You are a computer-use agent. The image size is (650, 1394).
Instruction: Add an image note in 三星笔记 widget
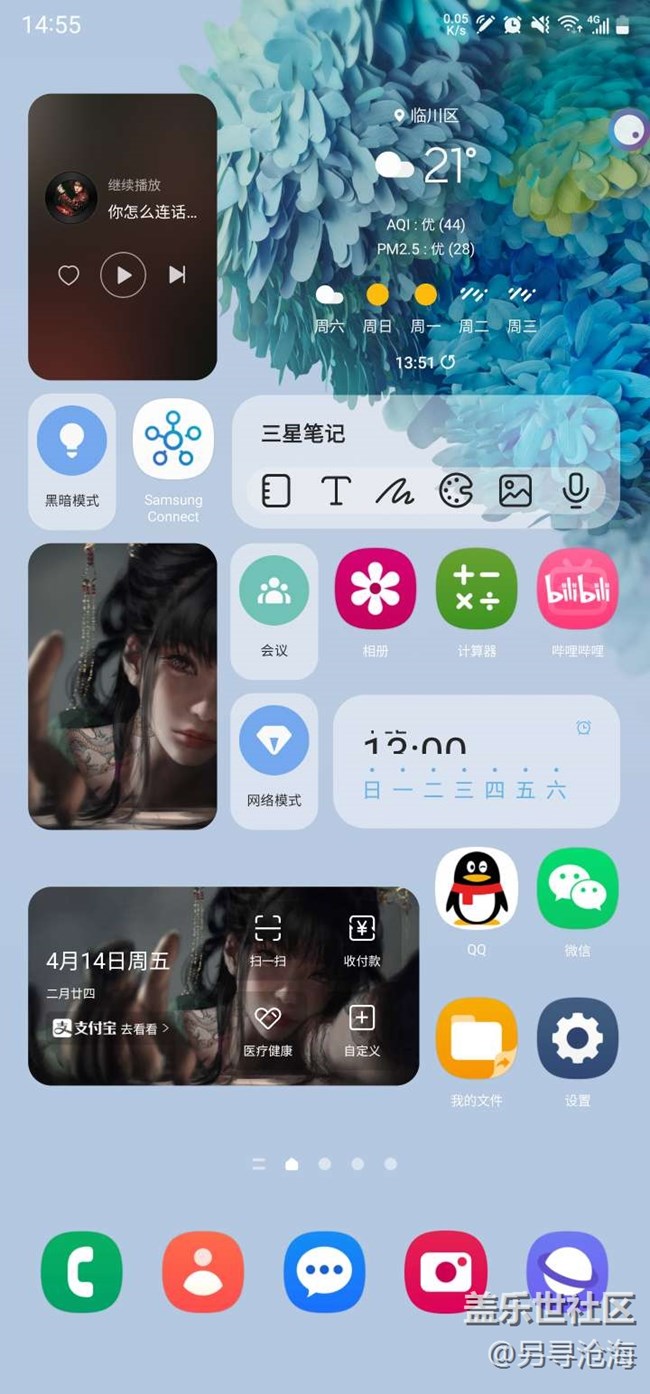(515, 490)
